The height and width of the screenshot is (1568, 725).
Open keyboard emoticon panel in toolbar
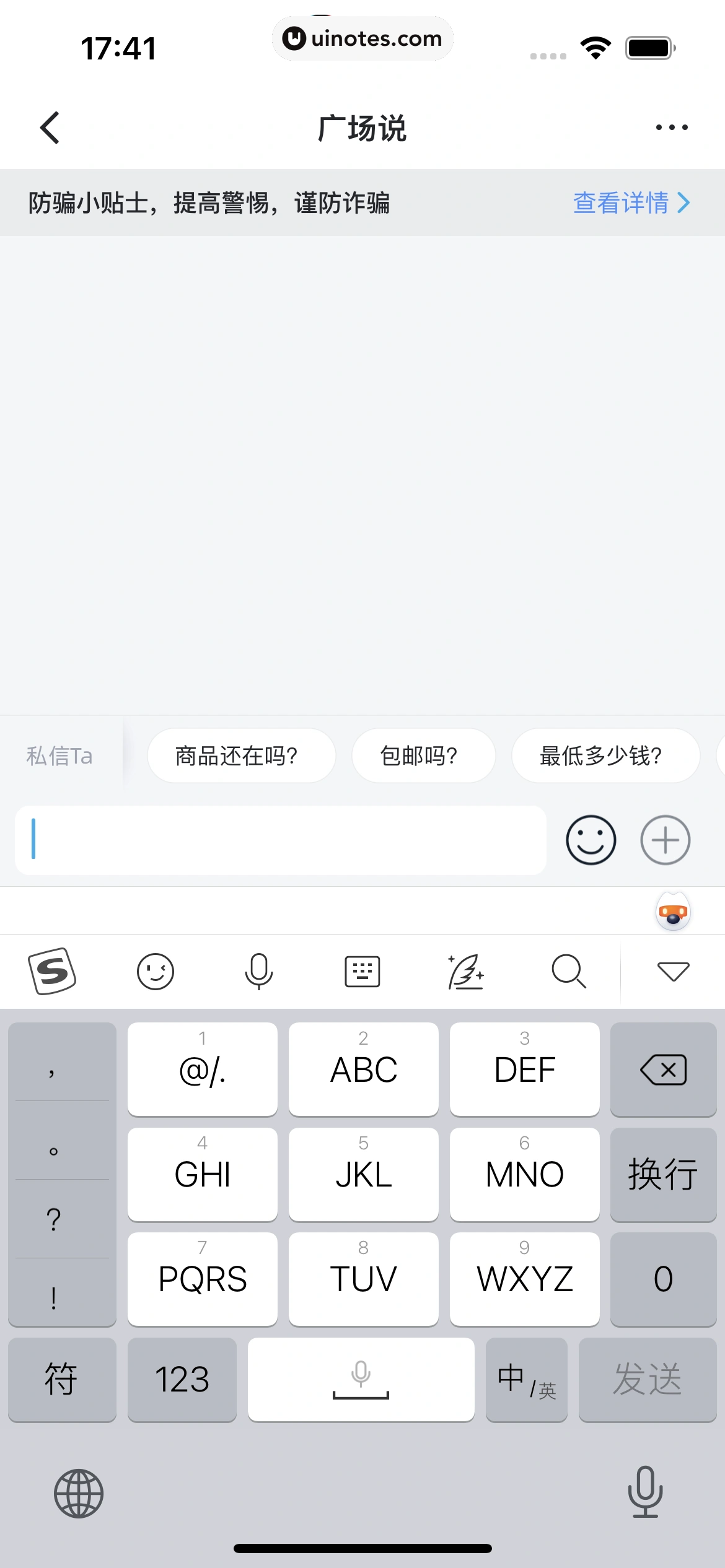click(x=155, y=971)
